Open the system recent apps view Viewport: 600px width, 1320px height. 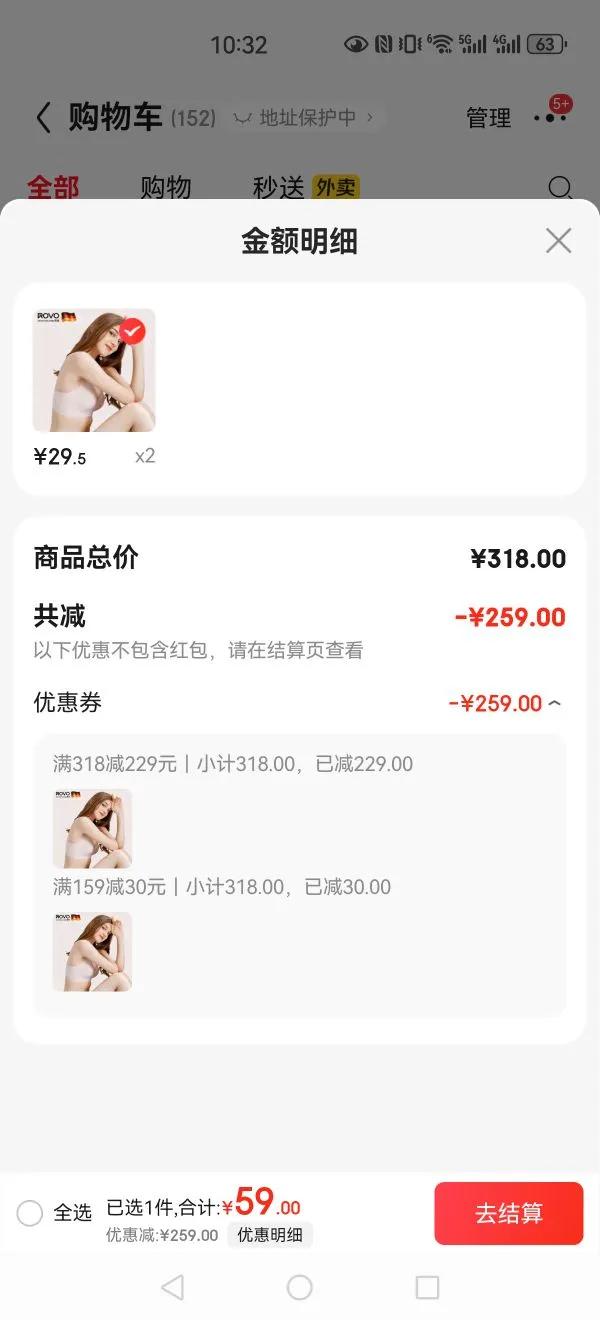pos(427,1287)
